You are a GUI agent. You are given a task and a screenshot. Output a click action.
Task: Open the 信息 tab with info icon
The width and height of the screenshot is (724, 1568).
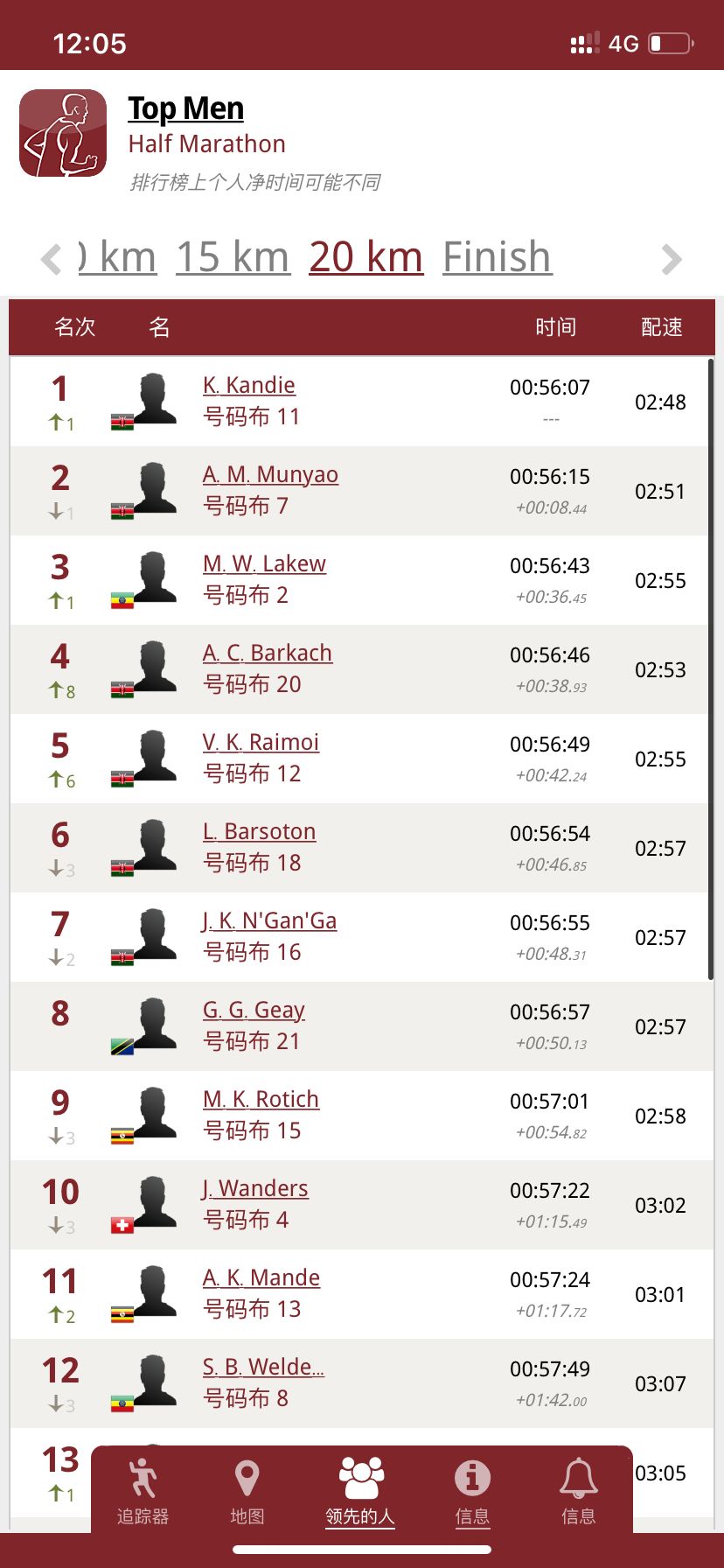point(472,1491)
